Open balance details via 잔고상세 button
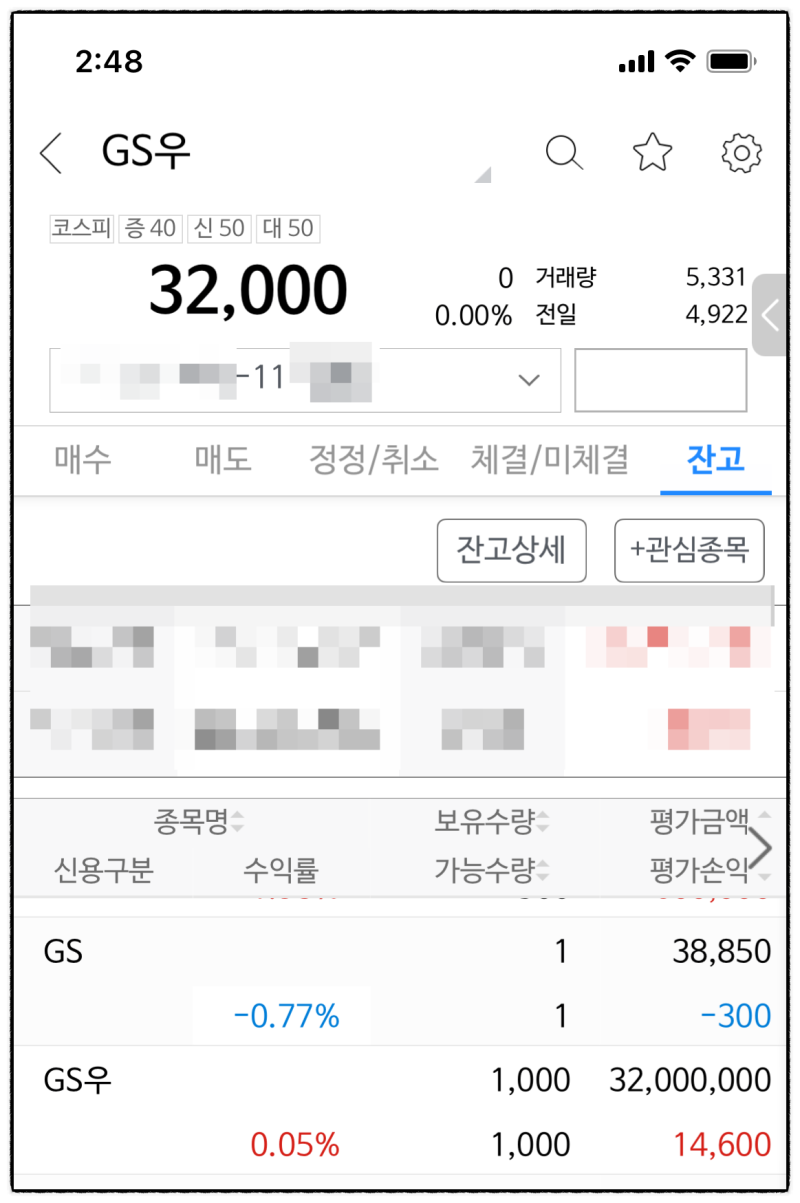The width and height of the screenshot is (800, 1203). (x=511, y=551)
